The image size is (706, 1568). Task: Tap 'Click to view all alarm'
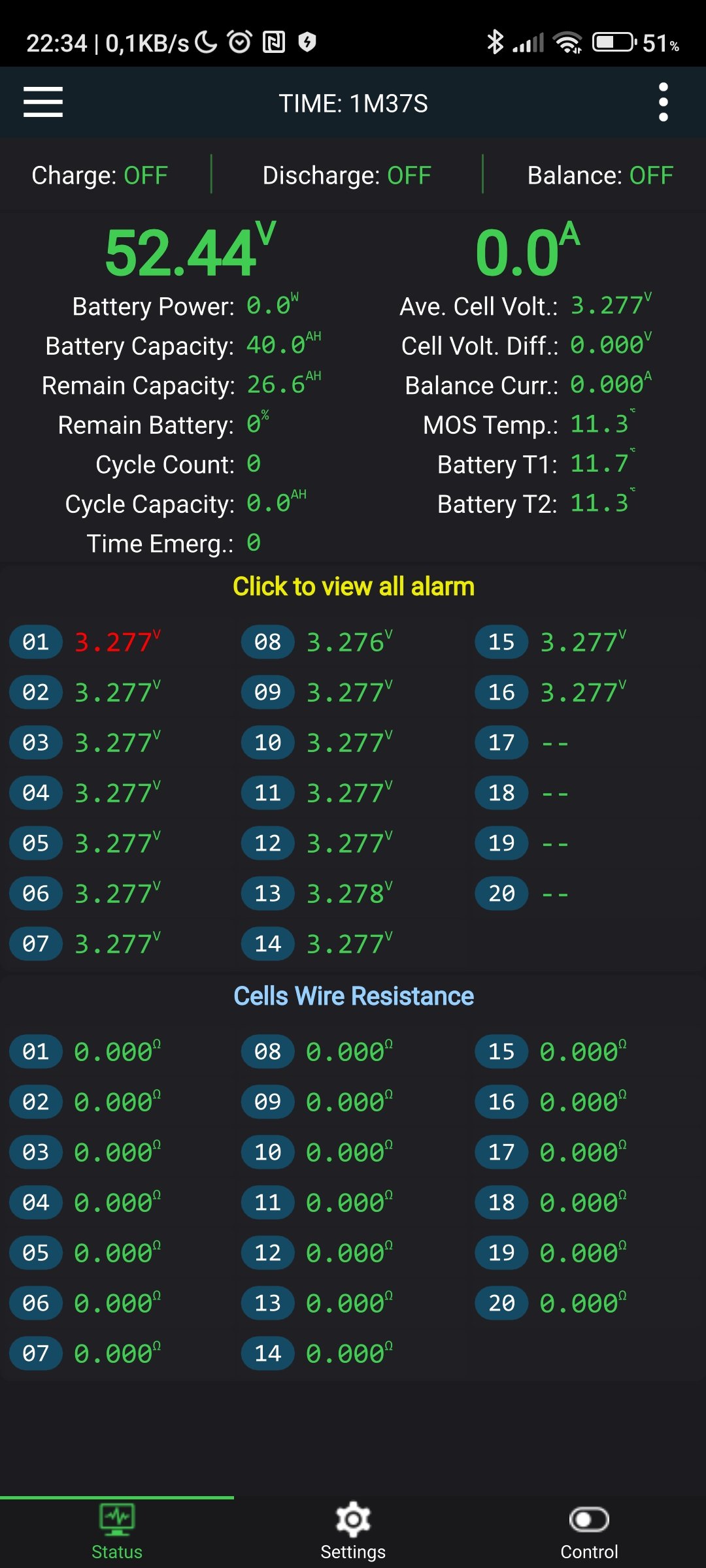353,587
